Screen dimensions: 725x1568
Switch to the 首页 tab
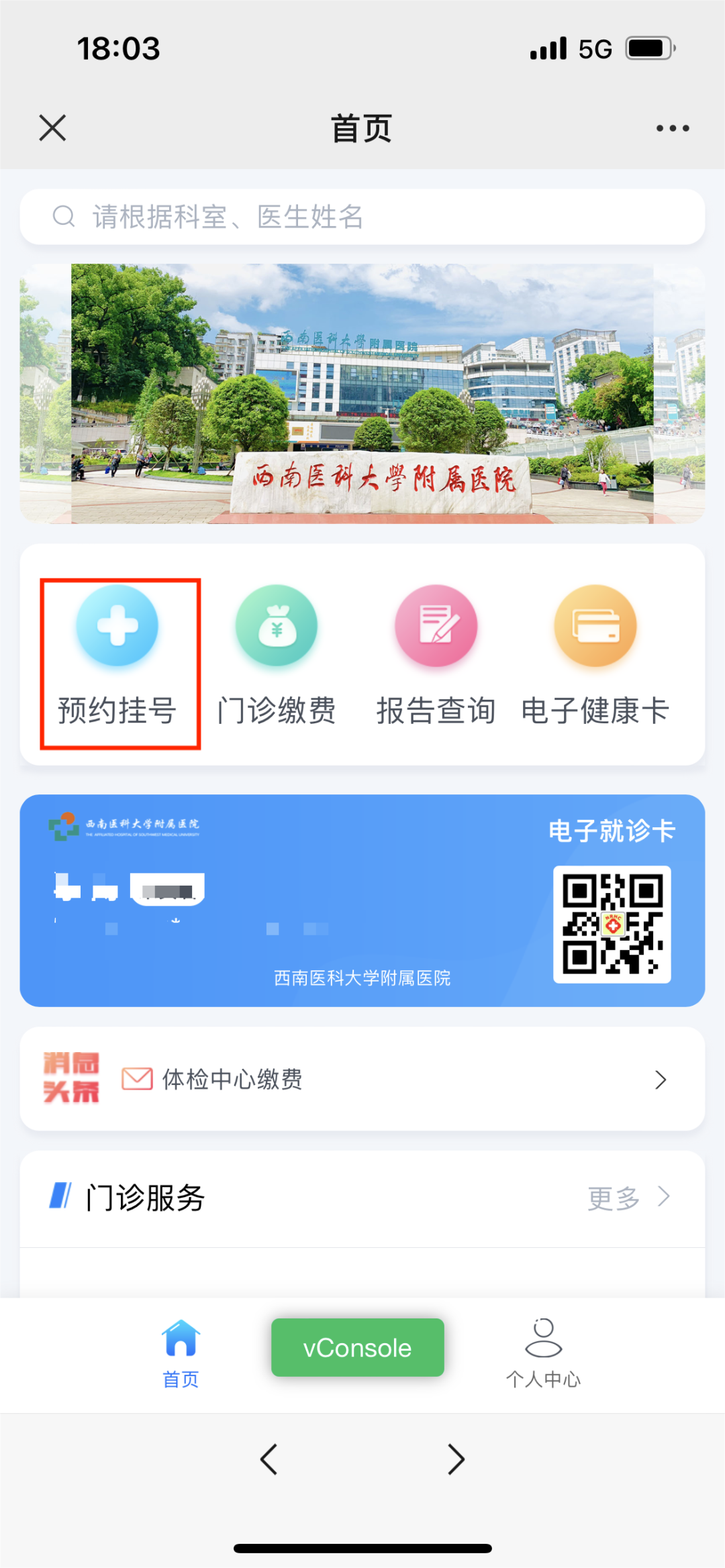click(181, 1353)
